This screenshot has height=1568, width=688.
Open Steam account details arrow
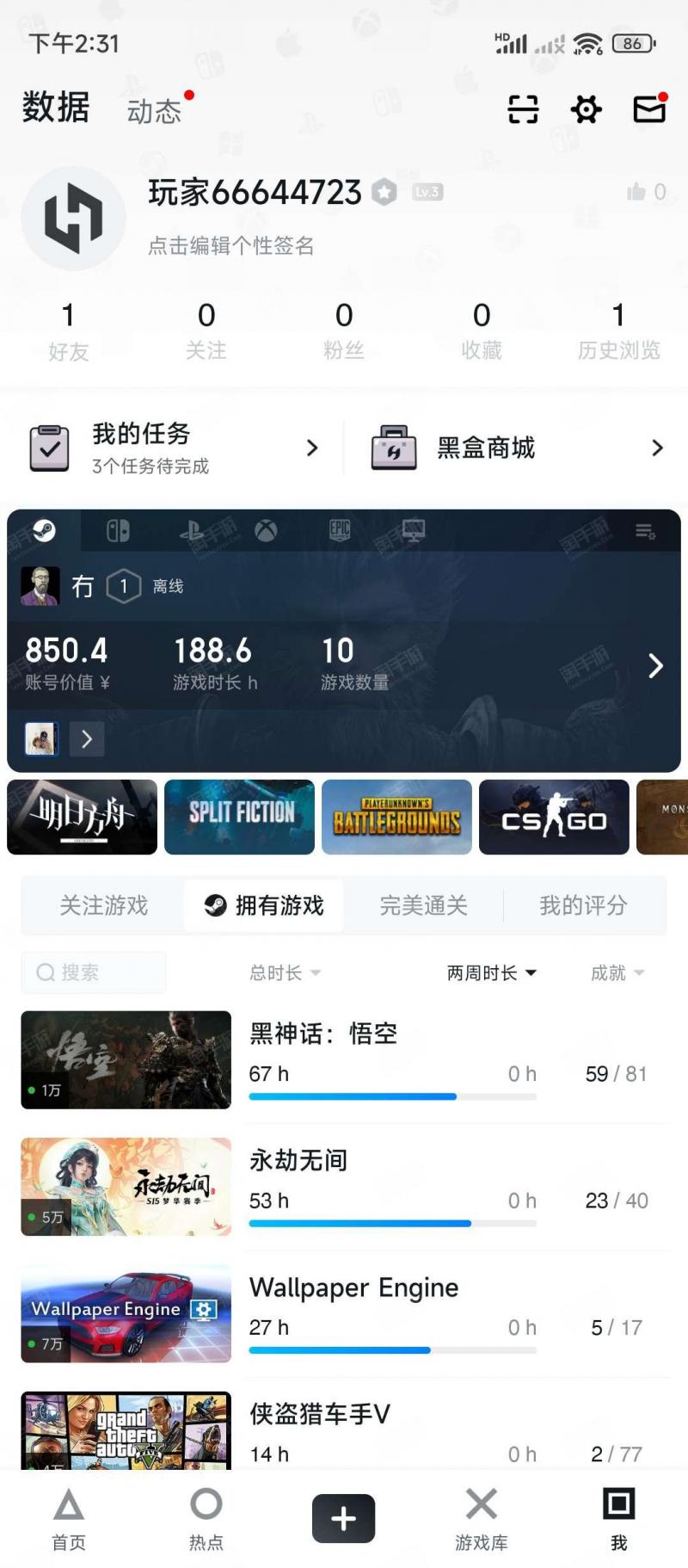point(655,665)
